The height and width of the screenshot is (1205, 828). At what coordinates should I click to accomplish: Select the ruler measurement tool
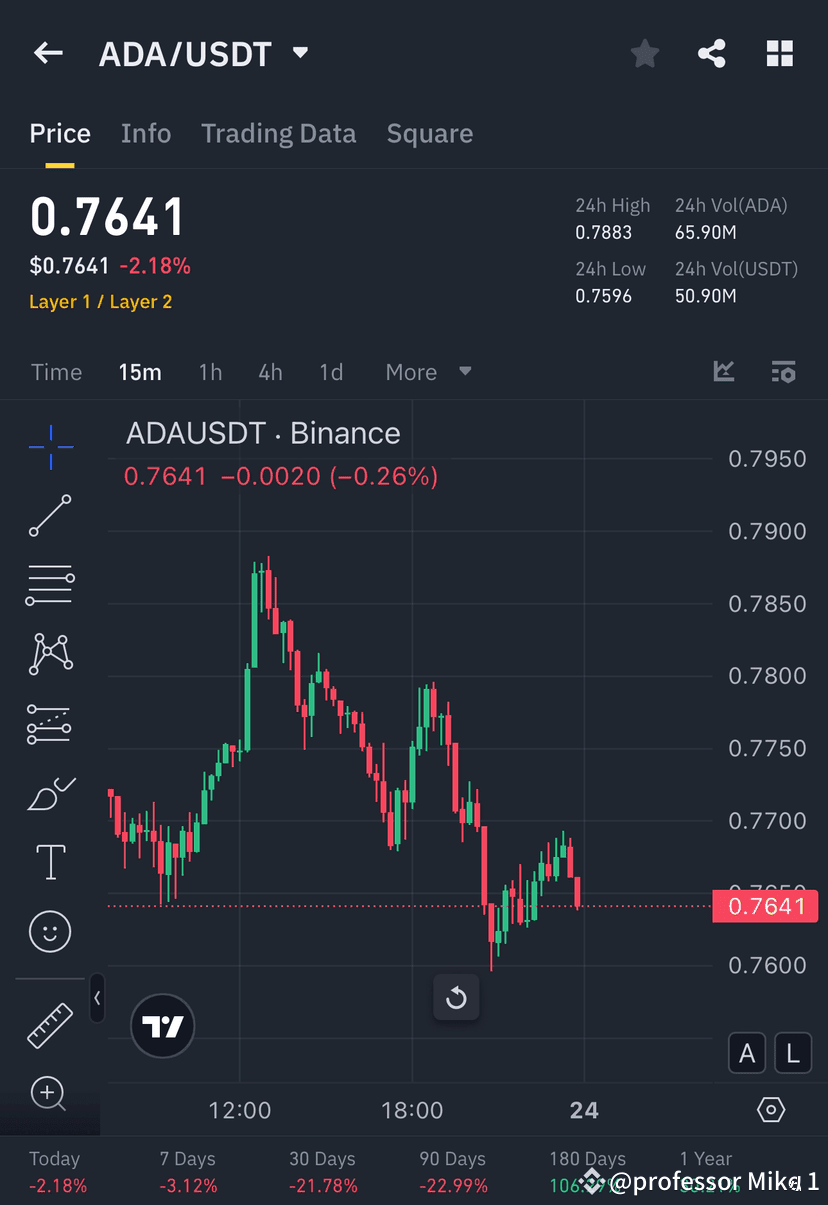click(49, 1025)
